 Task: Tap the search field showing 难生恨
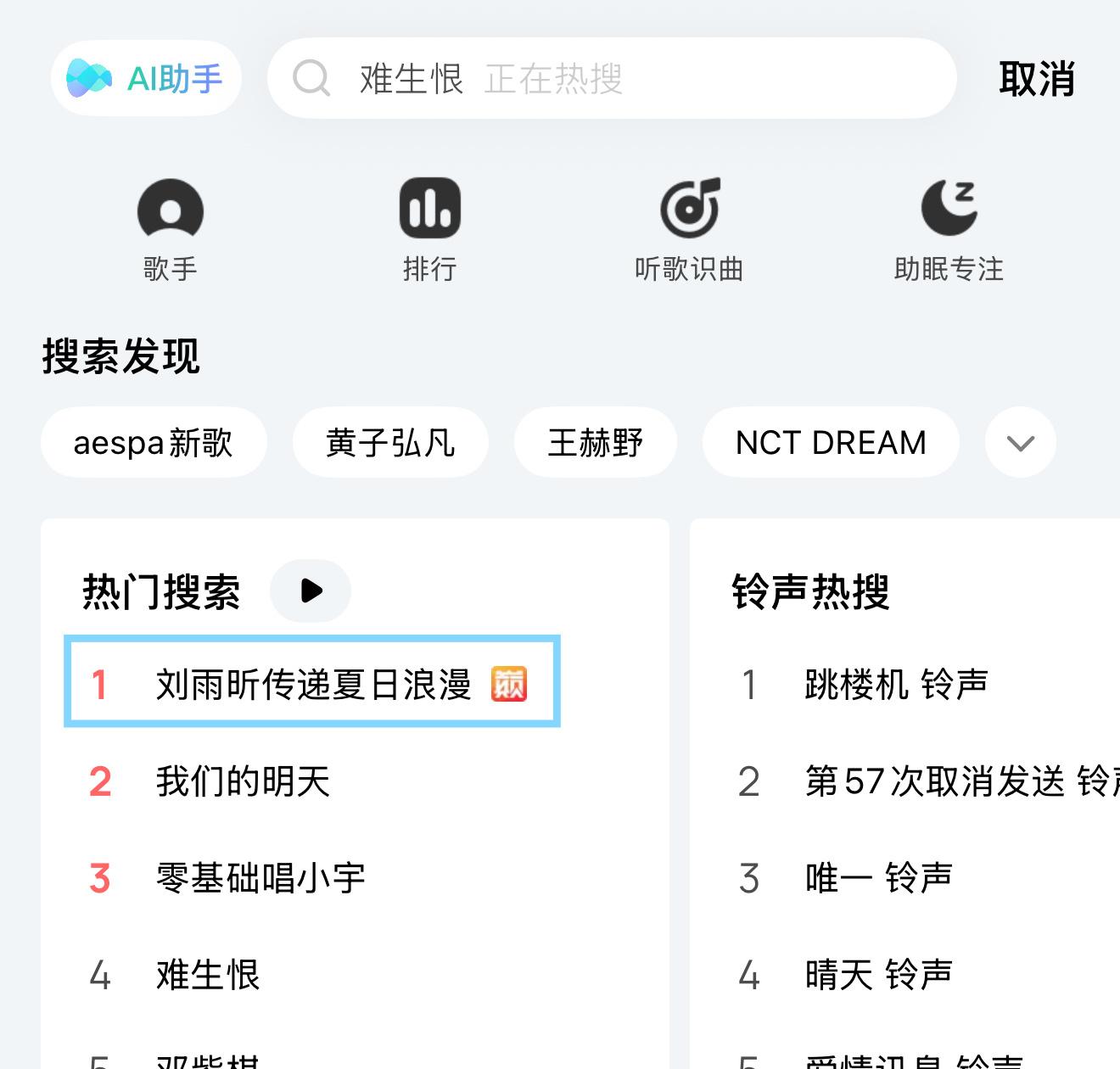pyautogui.click(x=611, y=79)
